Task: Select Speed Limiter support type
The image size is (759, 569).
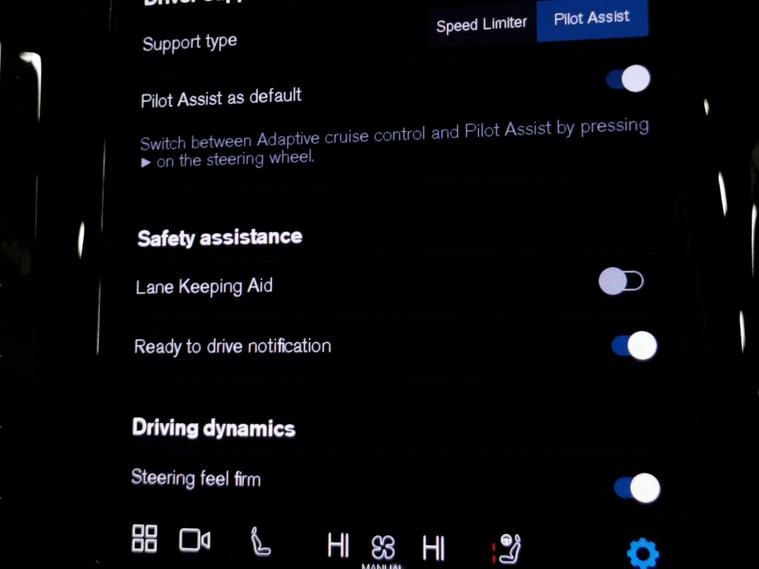Action: pyautogui.click(x=481, y=24)
